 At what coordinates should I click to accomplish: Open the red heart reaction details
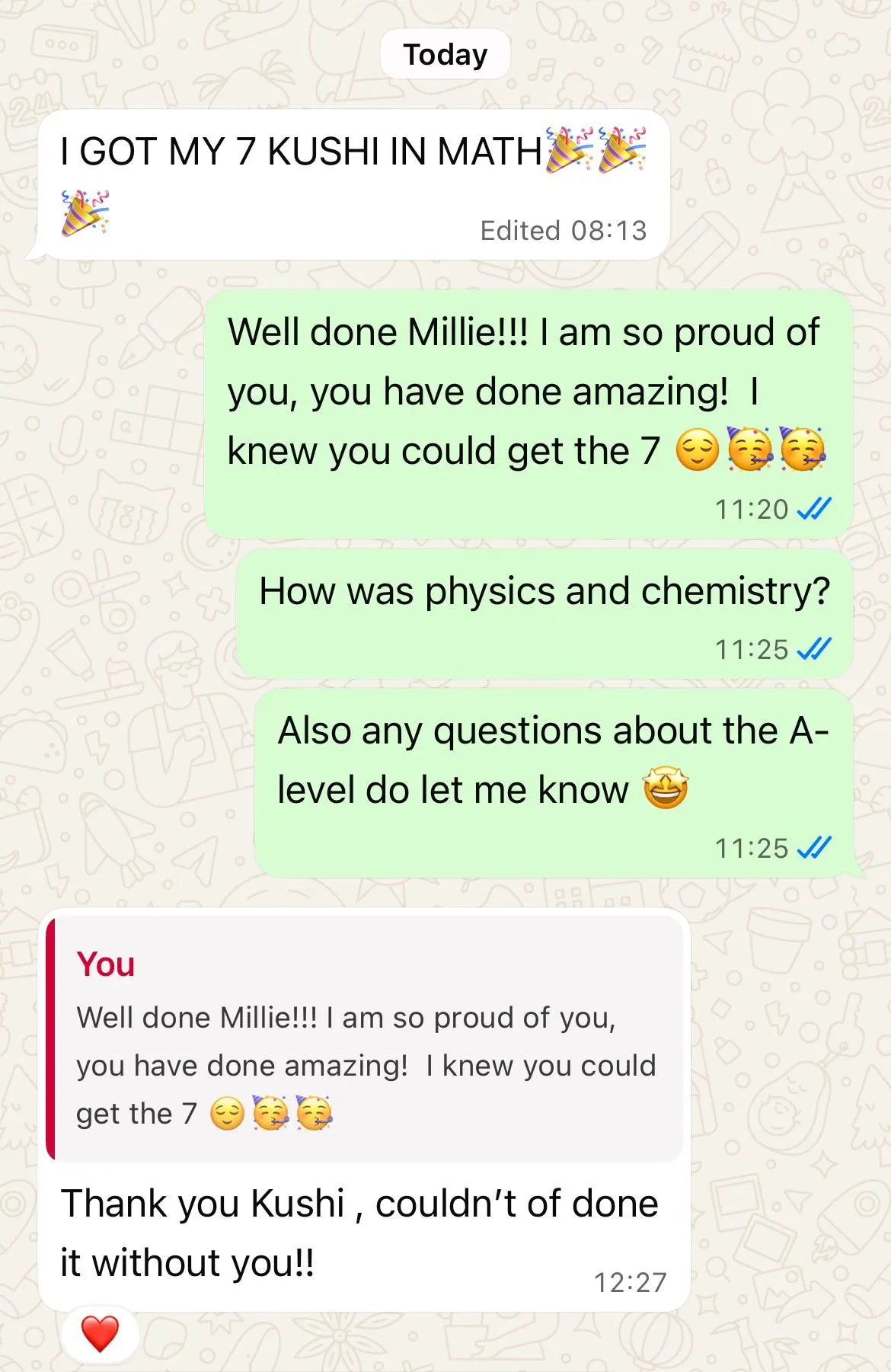click(101, 1335)
